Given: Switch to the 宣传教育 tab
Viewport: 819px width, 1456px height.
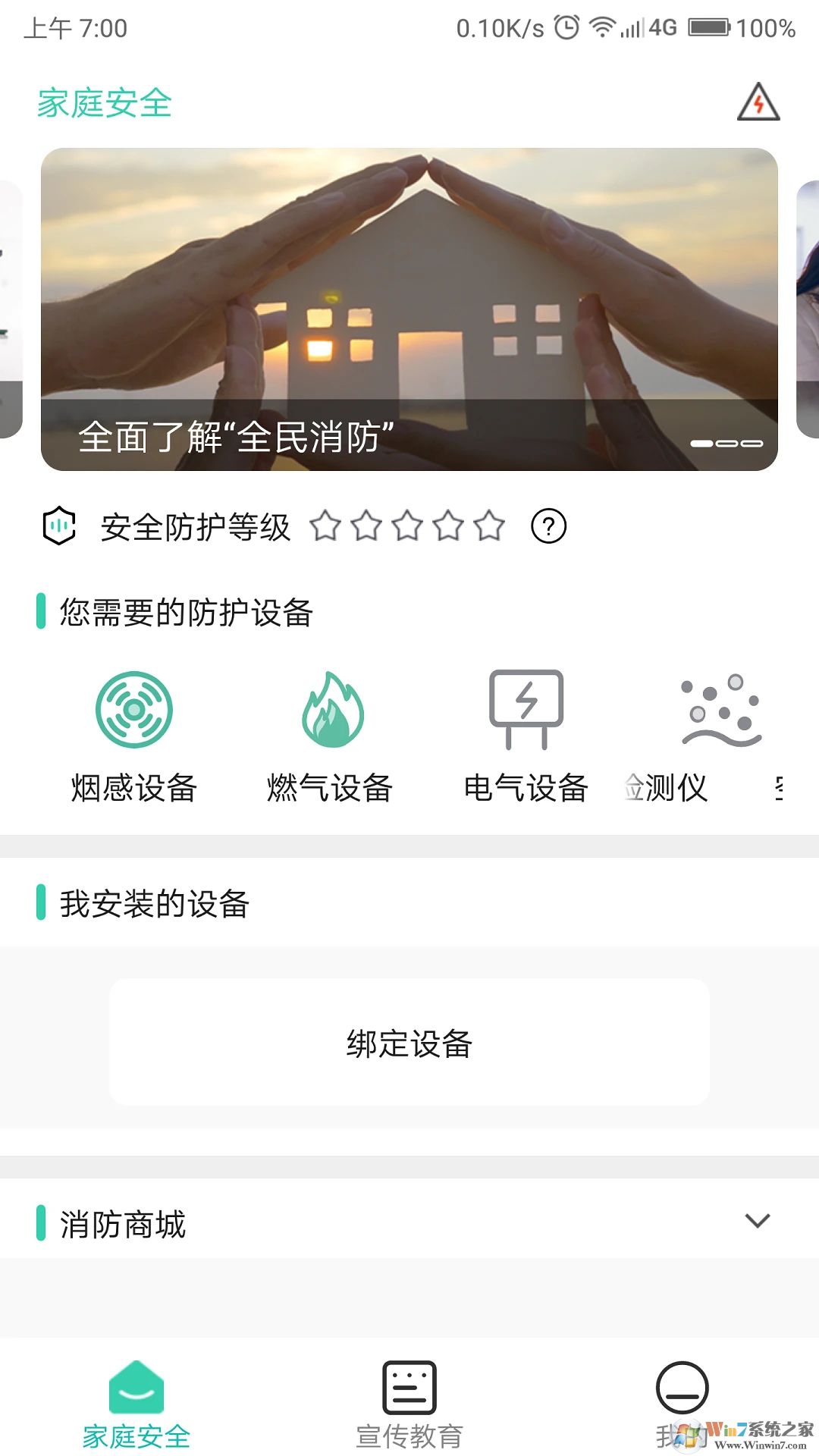Looking at the screenshot, I should point(409,1407).
